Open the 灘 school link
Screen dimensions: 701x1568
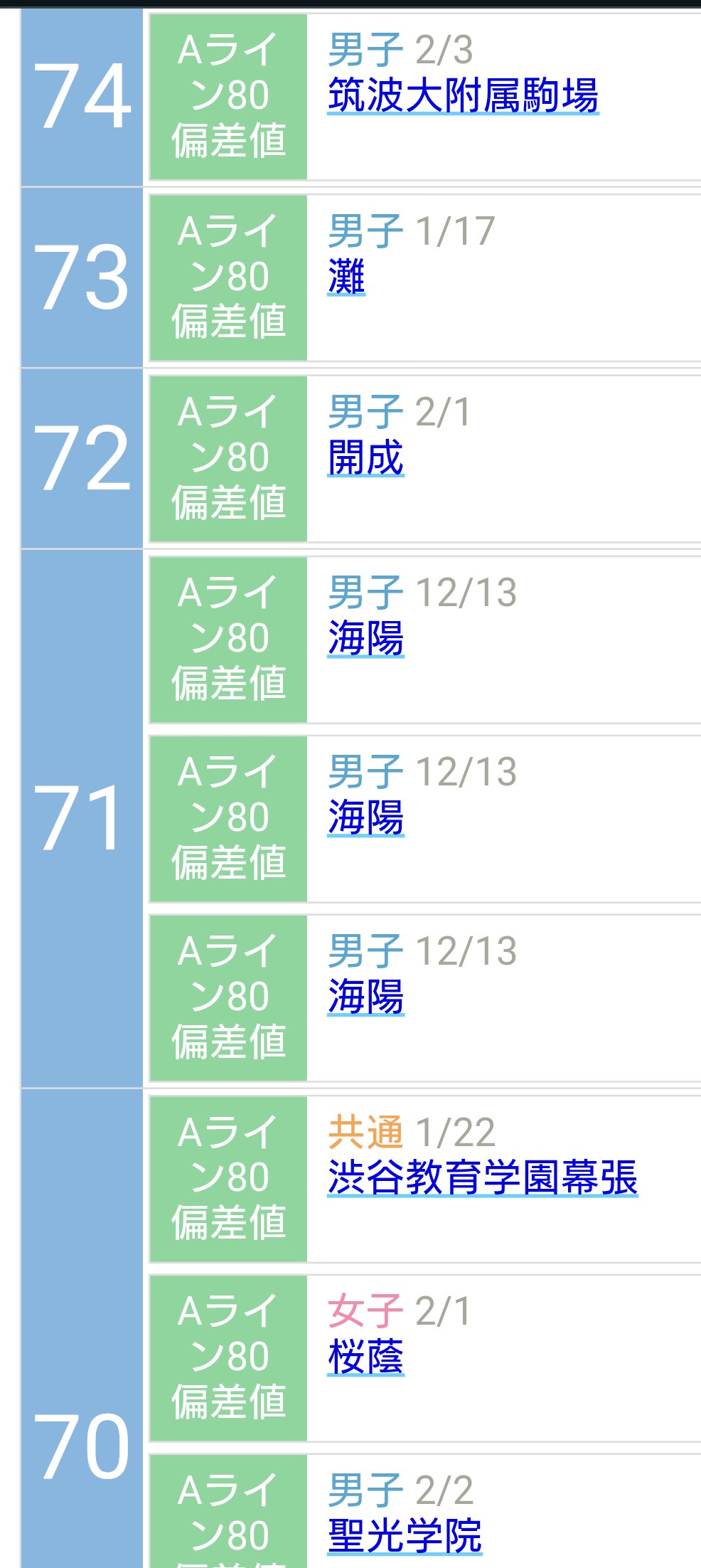coord(346,277)
